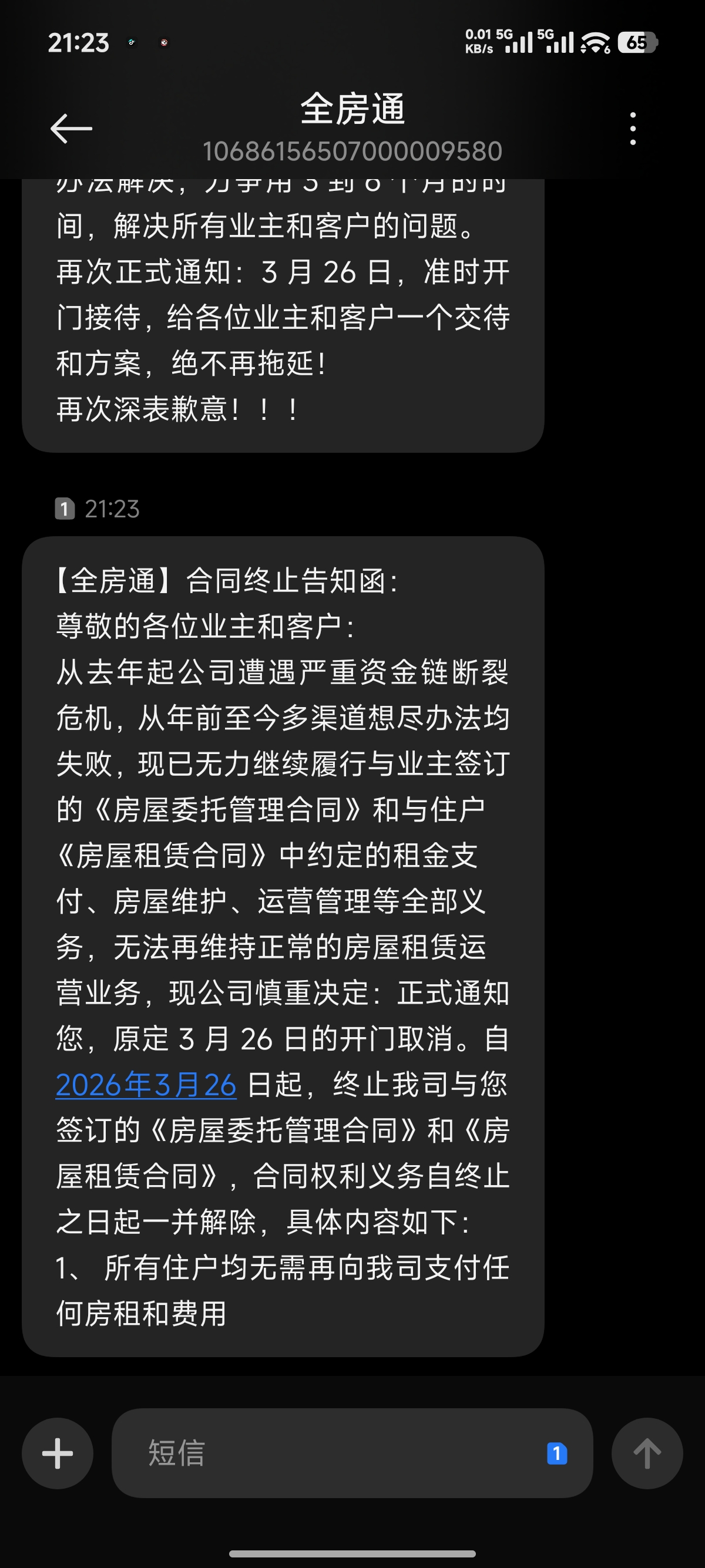Open the plus attachment button
This screenshot has width=705, height=1568.
[x=58, y=1453]
